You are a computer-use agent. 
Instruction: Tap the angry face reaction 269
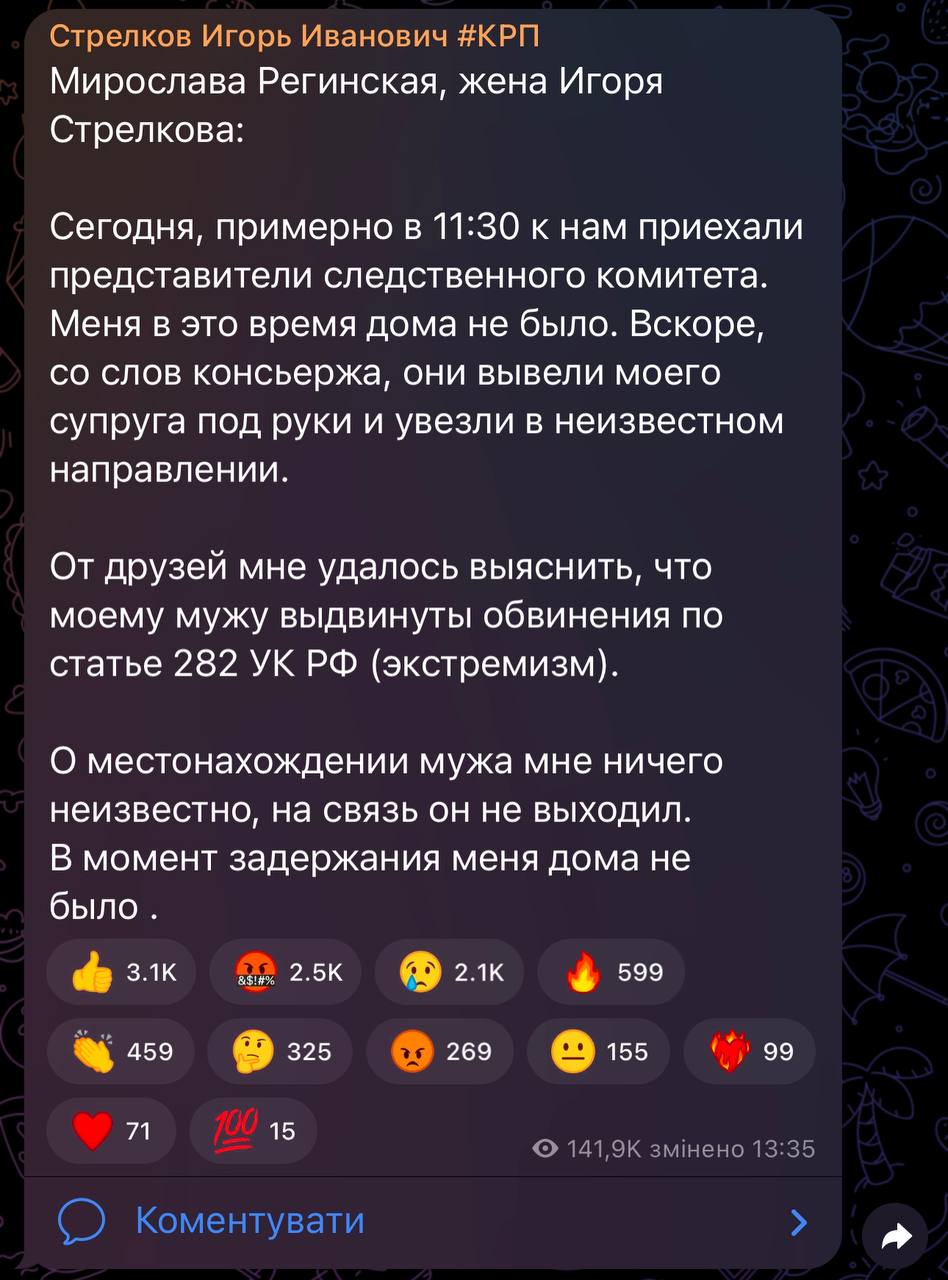click(x=441, y=1051)
